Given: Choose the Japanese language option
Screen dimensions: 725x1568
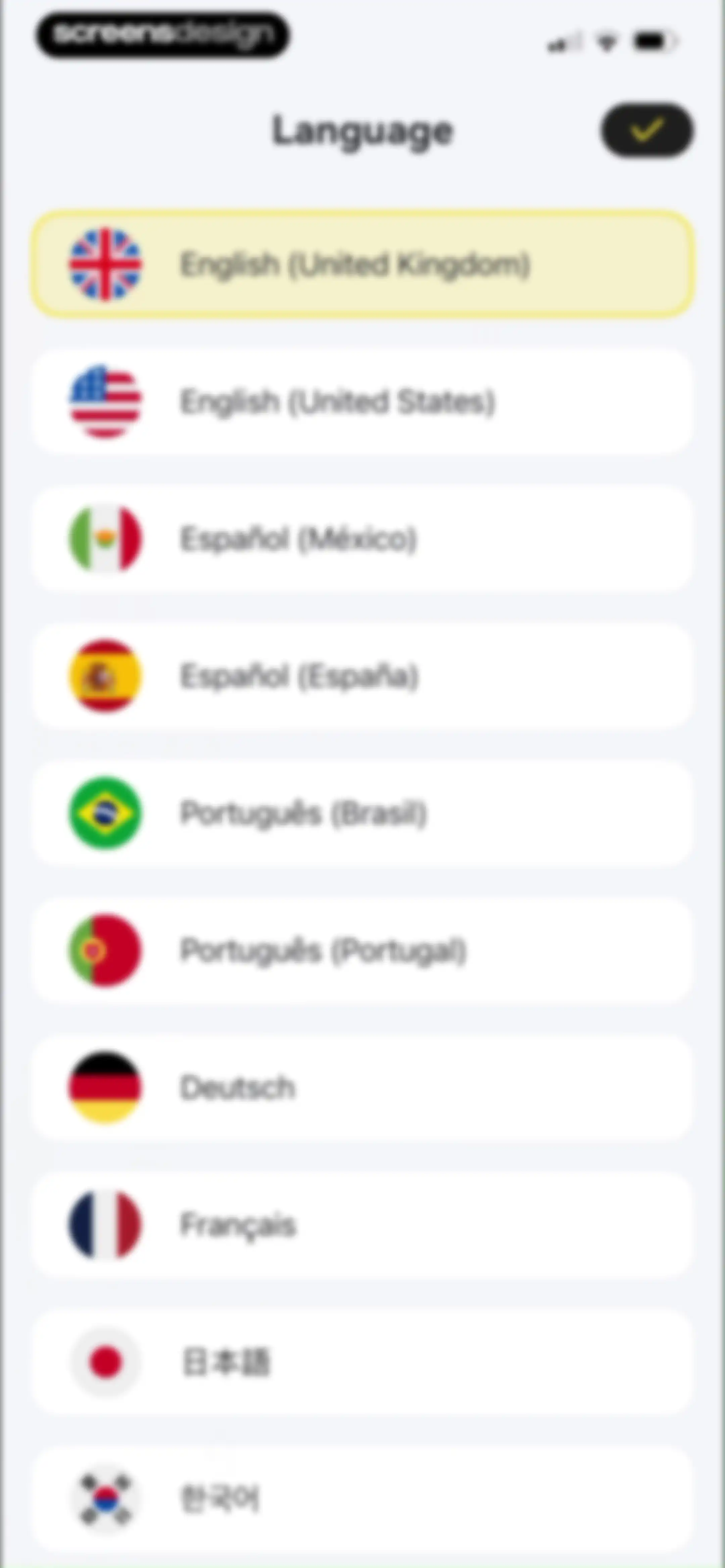Looking at the screenshot, I should click(363, 1362).
